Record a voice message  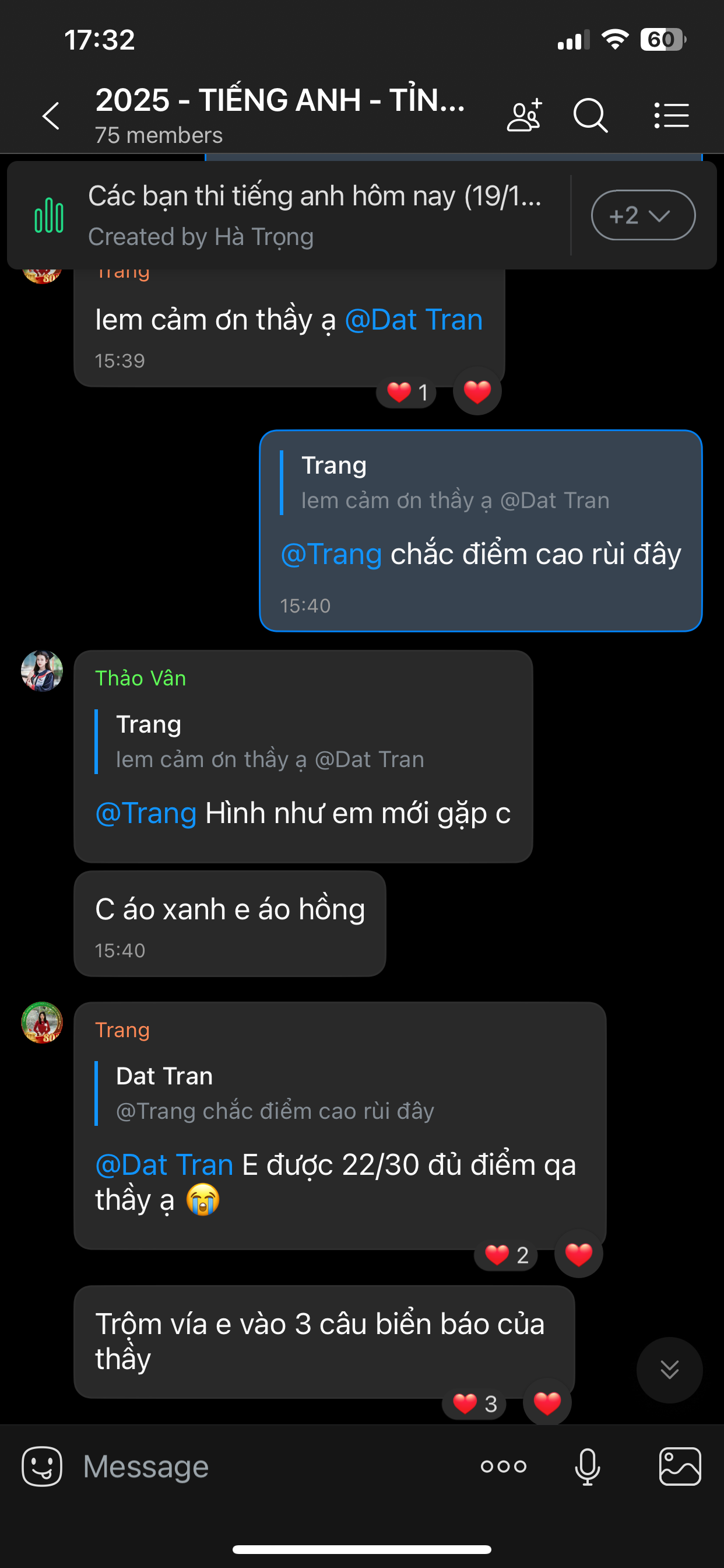pos(587,1466)
